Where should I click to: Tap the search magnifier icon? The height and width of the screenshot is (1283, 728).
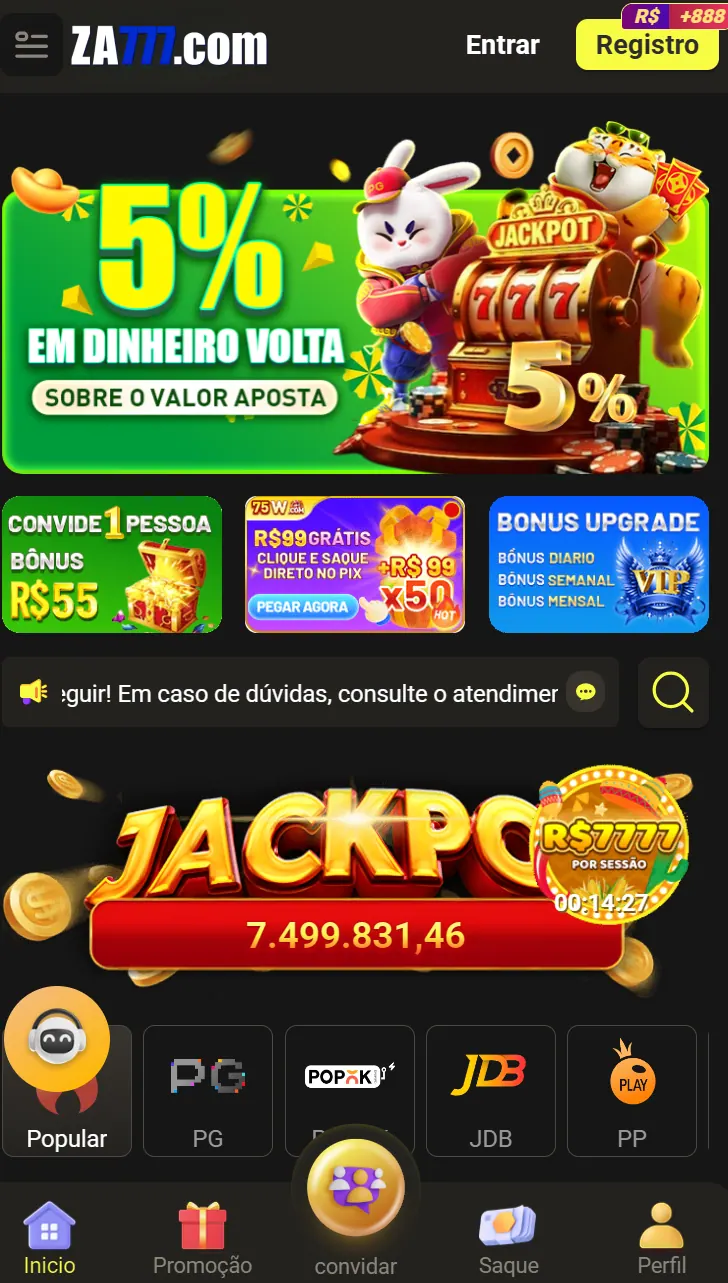point(673,692)
